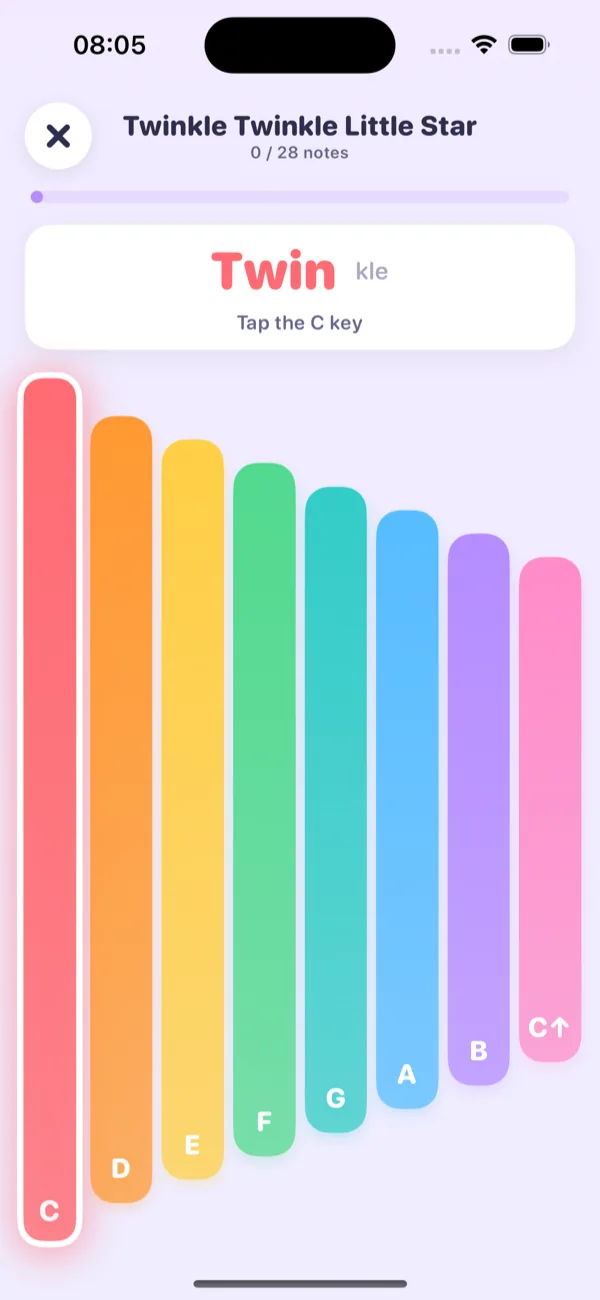This screenshot has width=600, height=1300.
Task: Tap the purple B key
Action: tap(478, 809)
